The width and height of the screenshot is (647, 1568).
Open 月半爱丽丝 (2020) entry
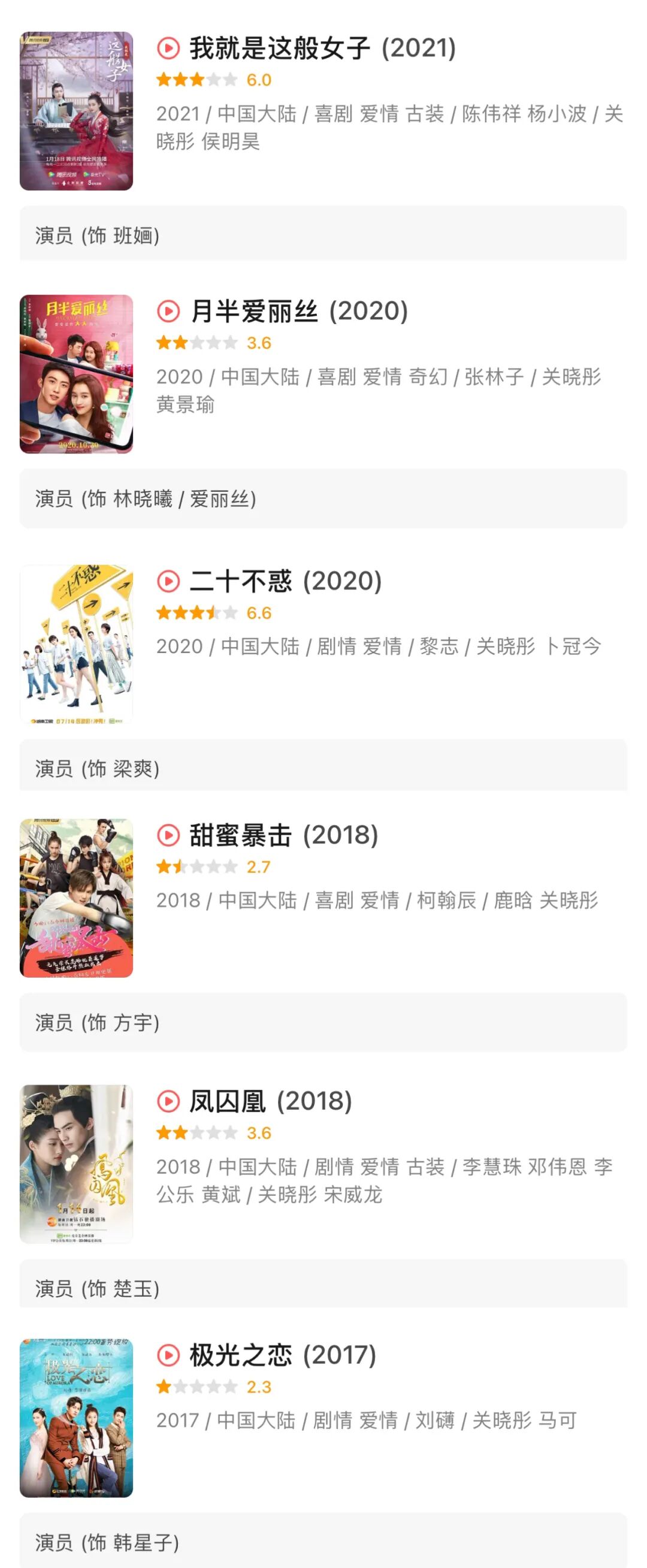[x=298, y=312]
